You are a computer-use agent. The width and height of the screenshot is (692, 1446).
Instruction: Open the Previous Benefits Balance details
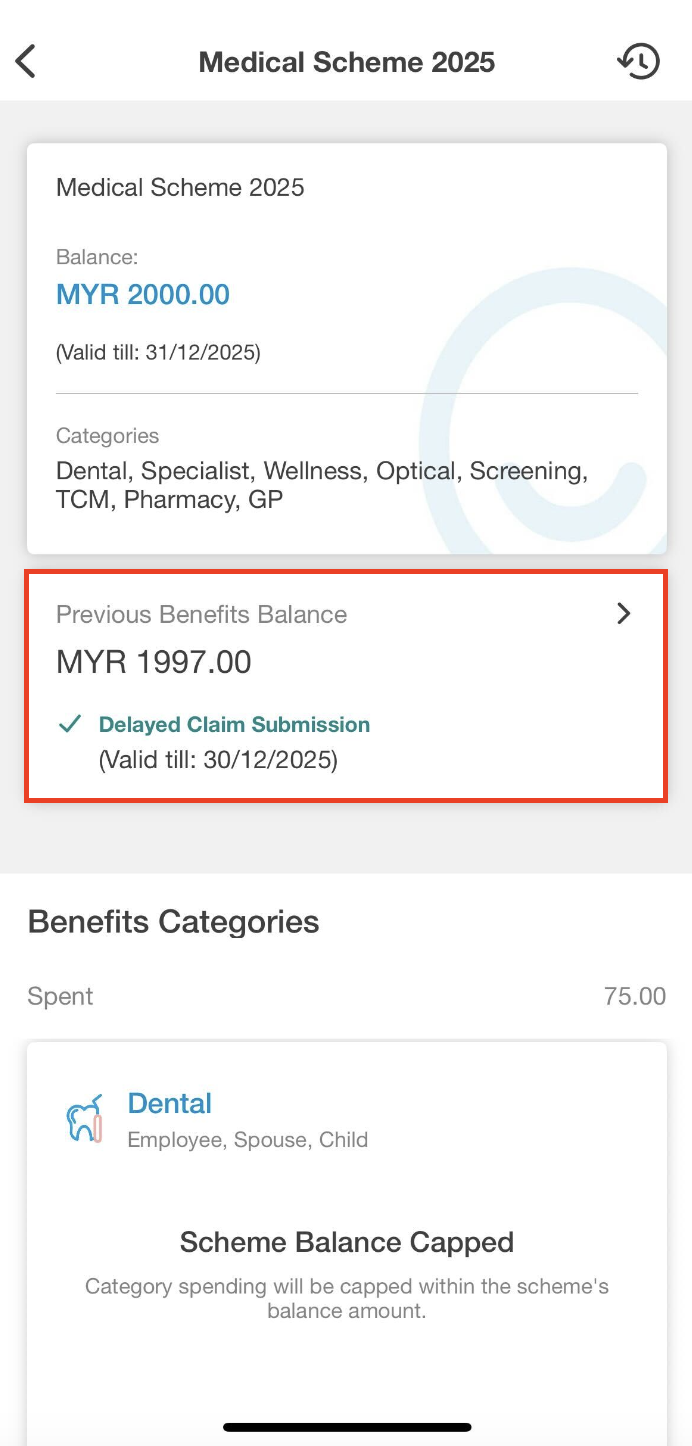pos(623,614)
